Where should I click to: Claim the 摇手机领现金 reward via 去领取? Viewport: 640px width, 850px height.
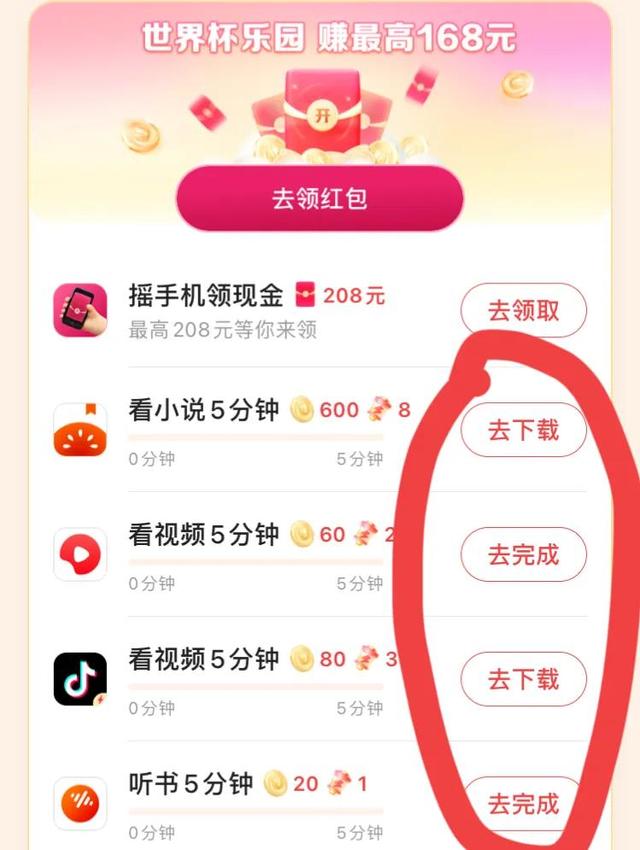click(x=523, y=311)
